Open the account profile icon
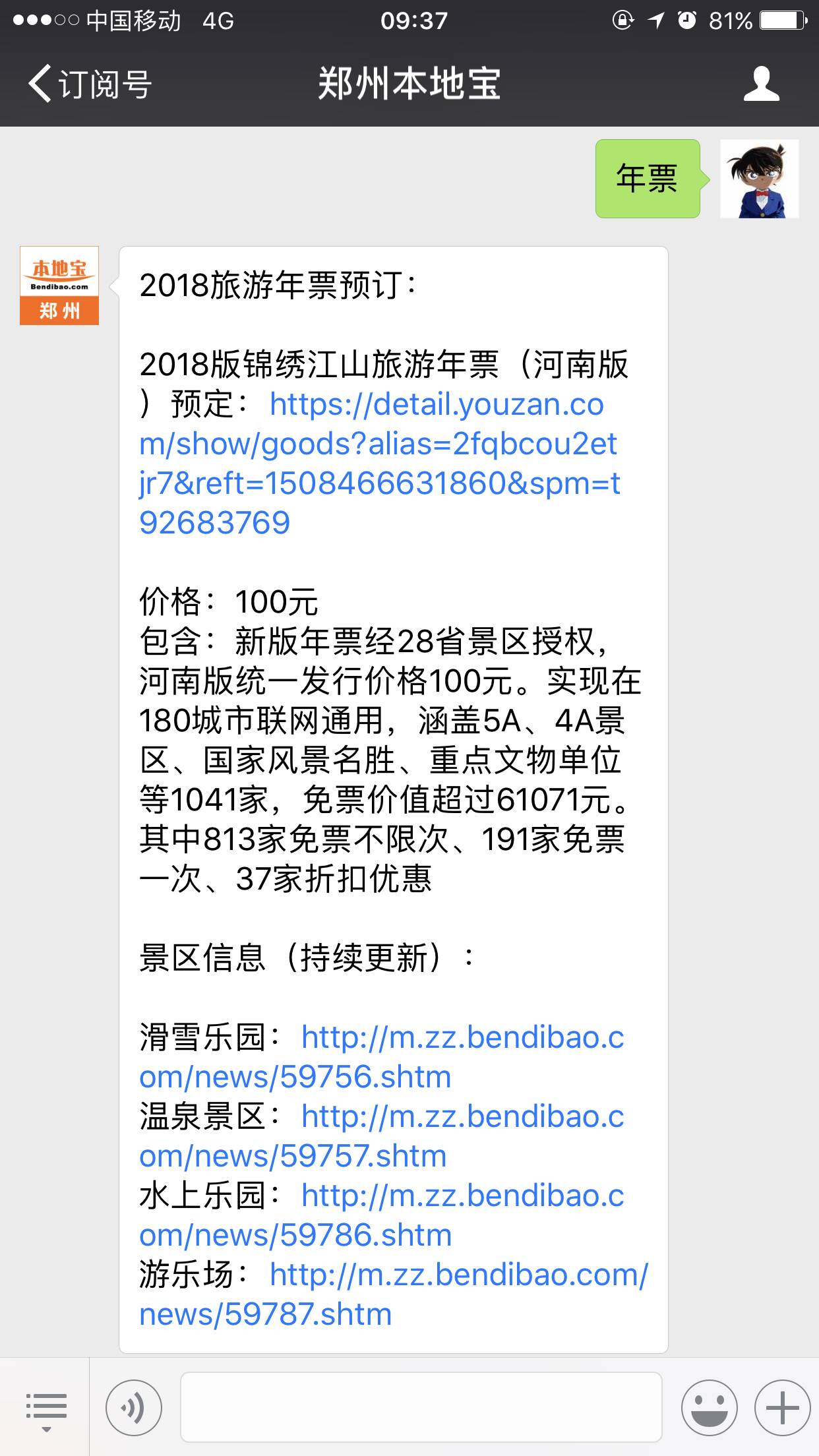This screenshot has height=1456, width=819. (x=762, y=84)
